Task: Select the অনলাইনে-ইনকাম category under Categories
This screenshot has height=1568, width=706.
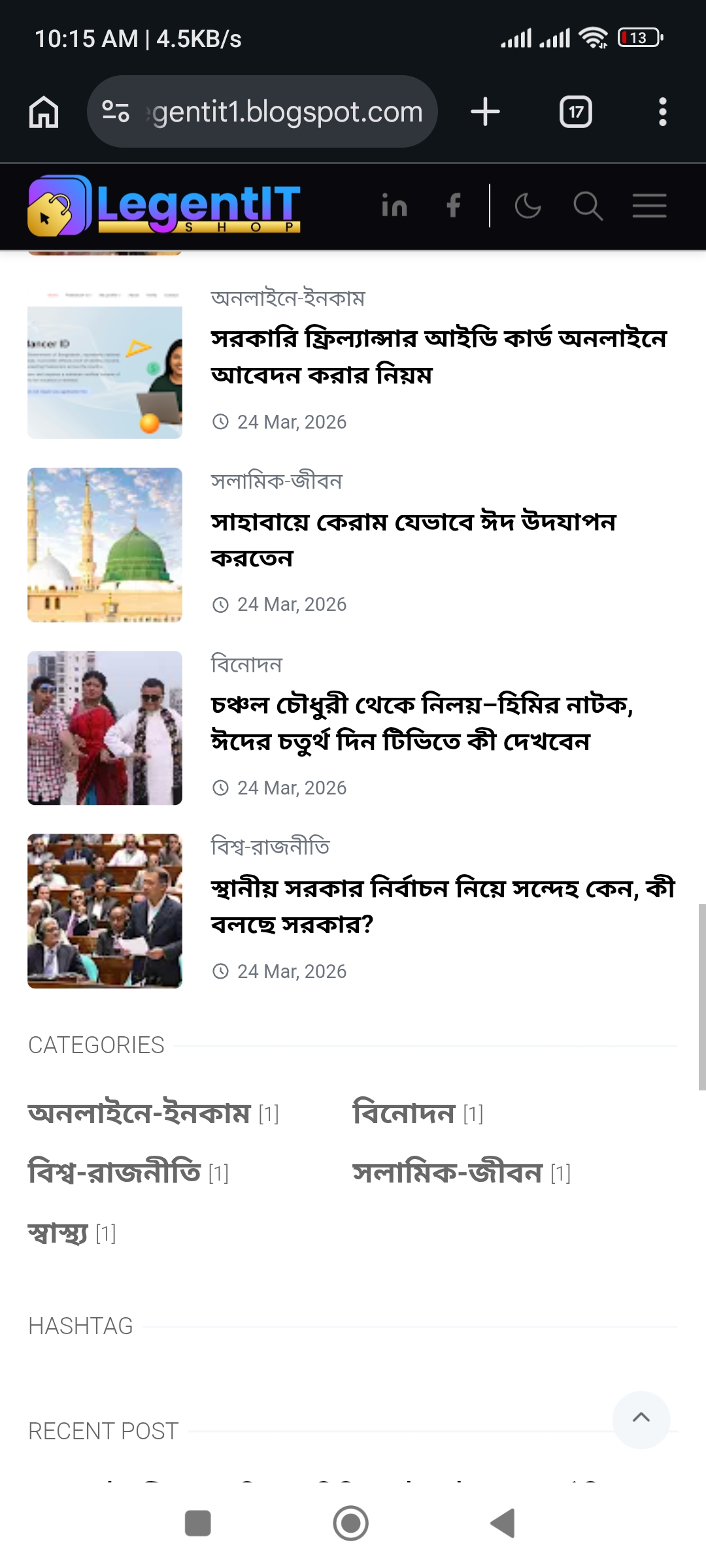Action: pos(139,1113)
